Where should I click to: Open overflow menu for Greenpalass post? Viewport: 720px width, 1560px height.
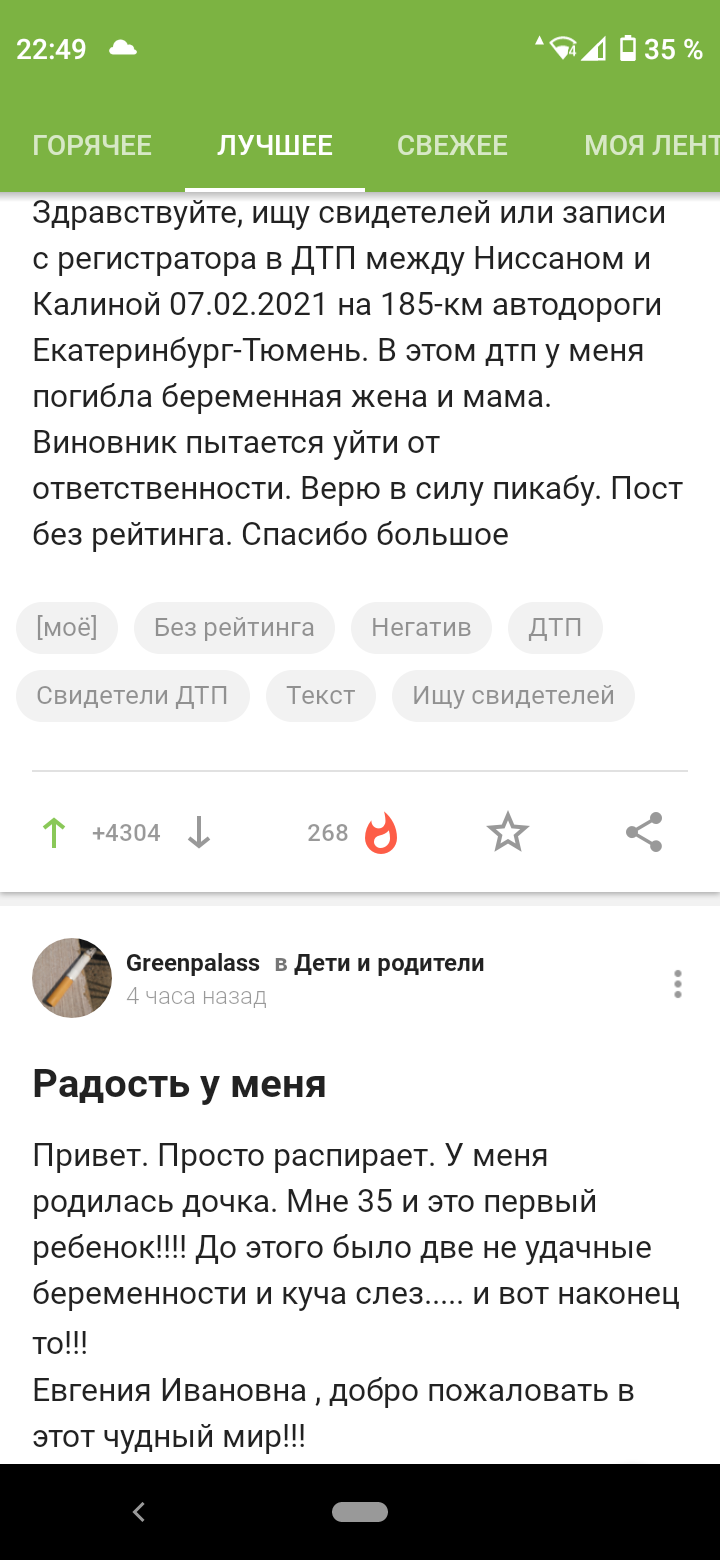tap(678, 984)
